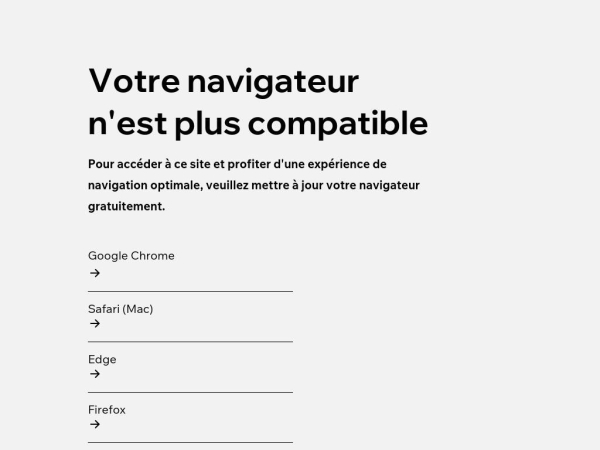
Task: Select the Safari (Mac) browser link
Action: (120, 309)
